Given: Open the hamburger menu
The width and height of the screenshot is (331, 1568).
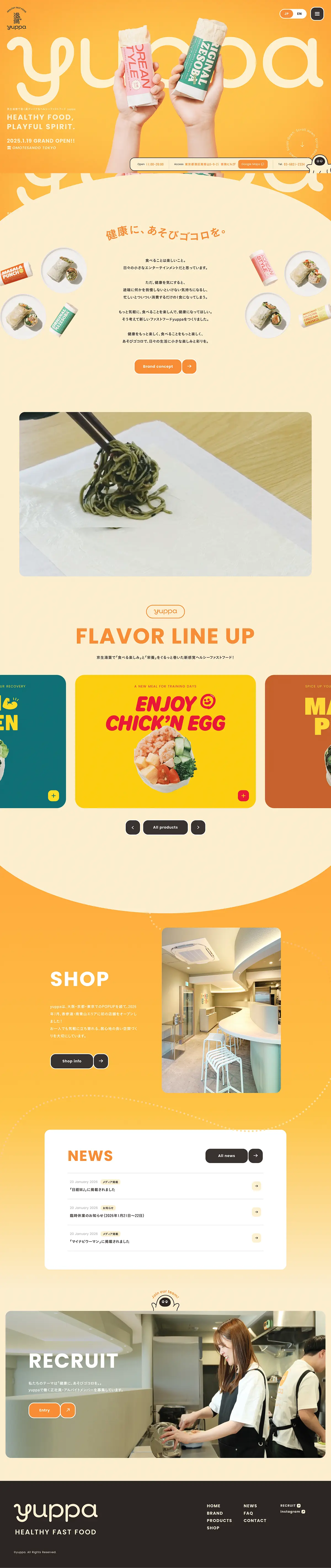Looking at the screenshot, I should 317,14.
